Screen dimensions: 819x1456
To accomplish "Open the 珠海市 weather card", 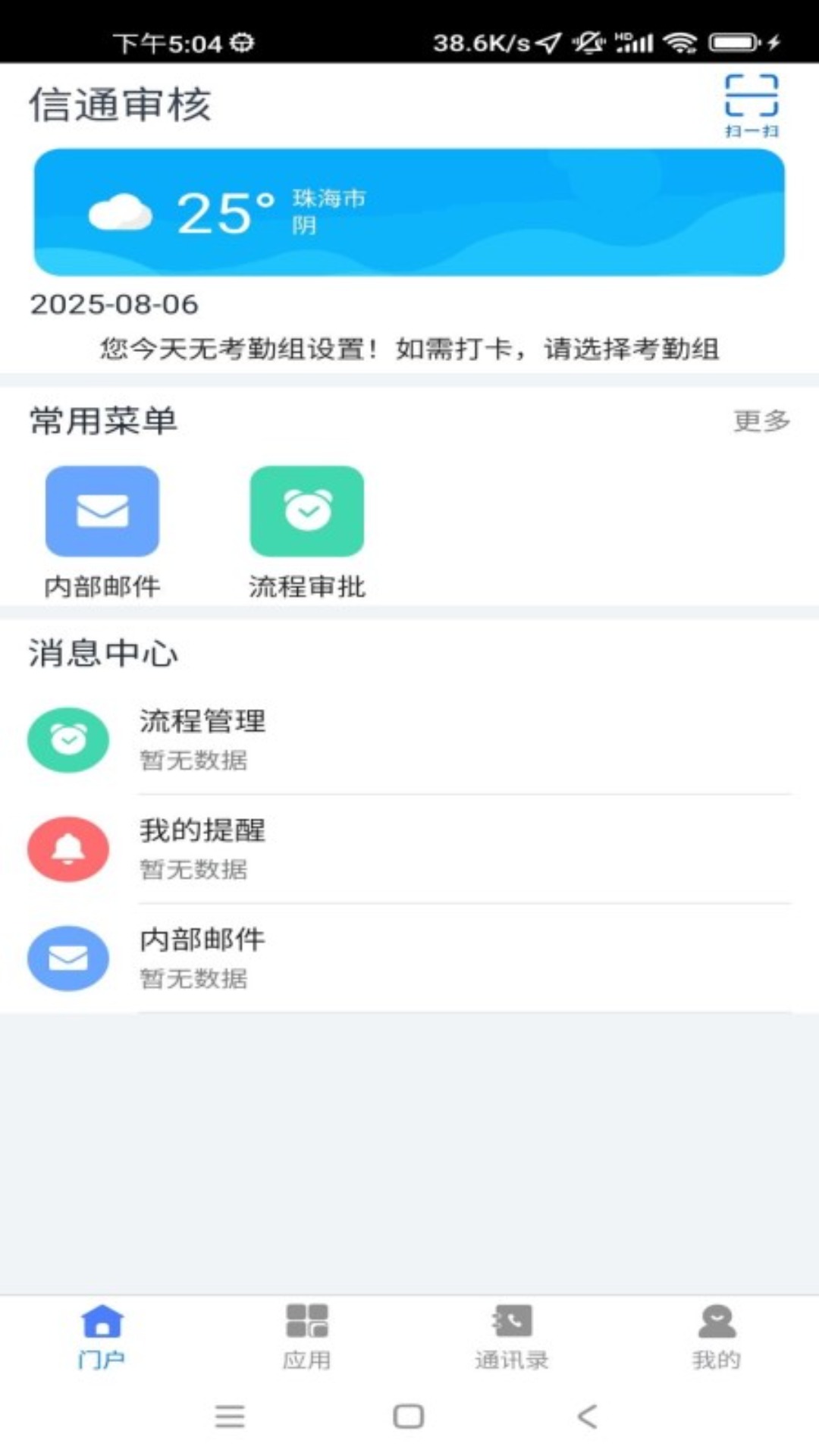I will 409,212.
